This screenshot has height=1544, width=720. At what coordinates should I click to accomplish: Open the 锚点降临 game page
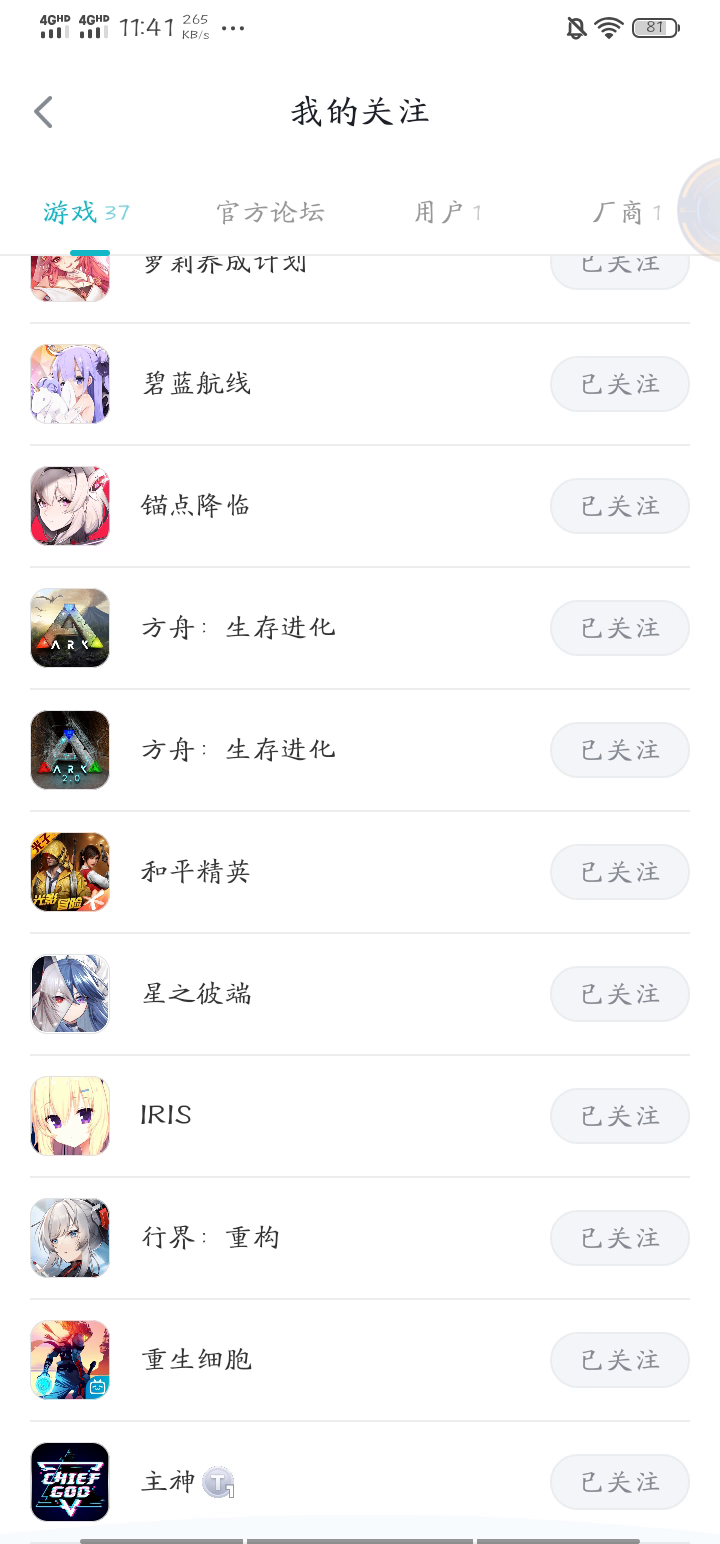[x=196, y=506]
